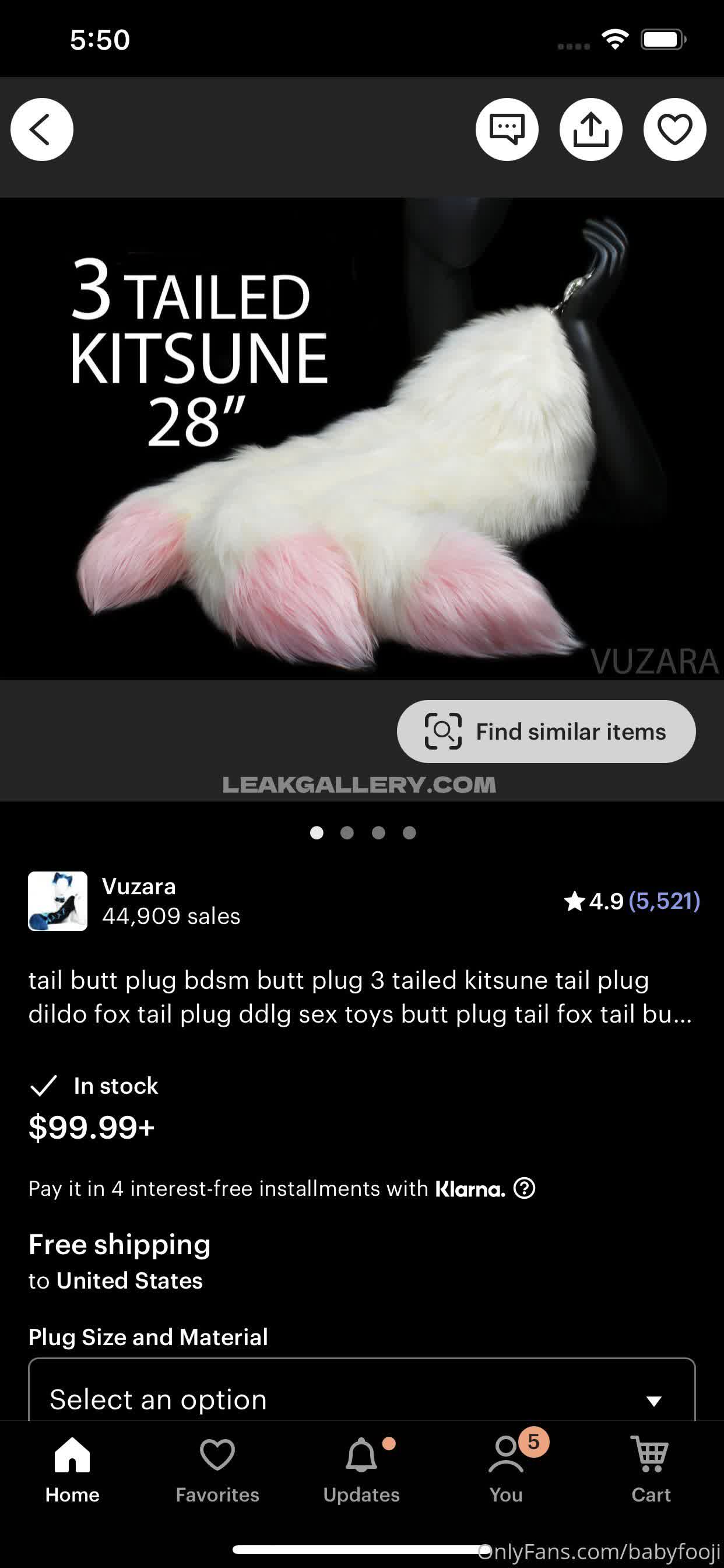The height and width of the screenshot is (1568, 724).
Task: Expand Plug Size and Material dropdown
Action: [x=361, y=1399]
